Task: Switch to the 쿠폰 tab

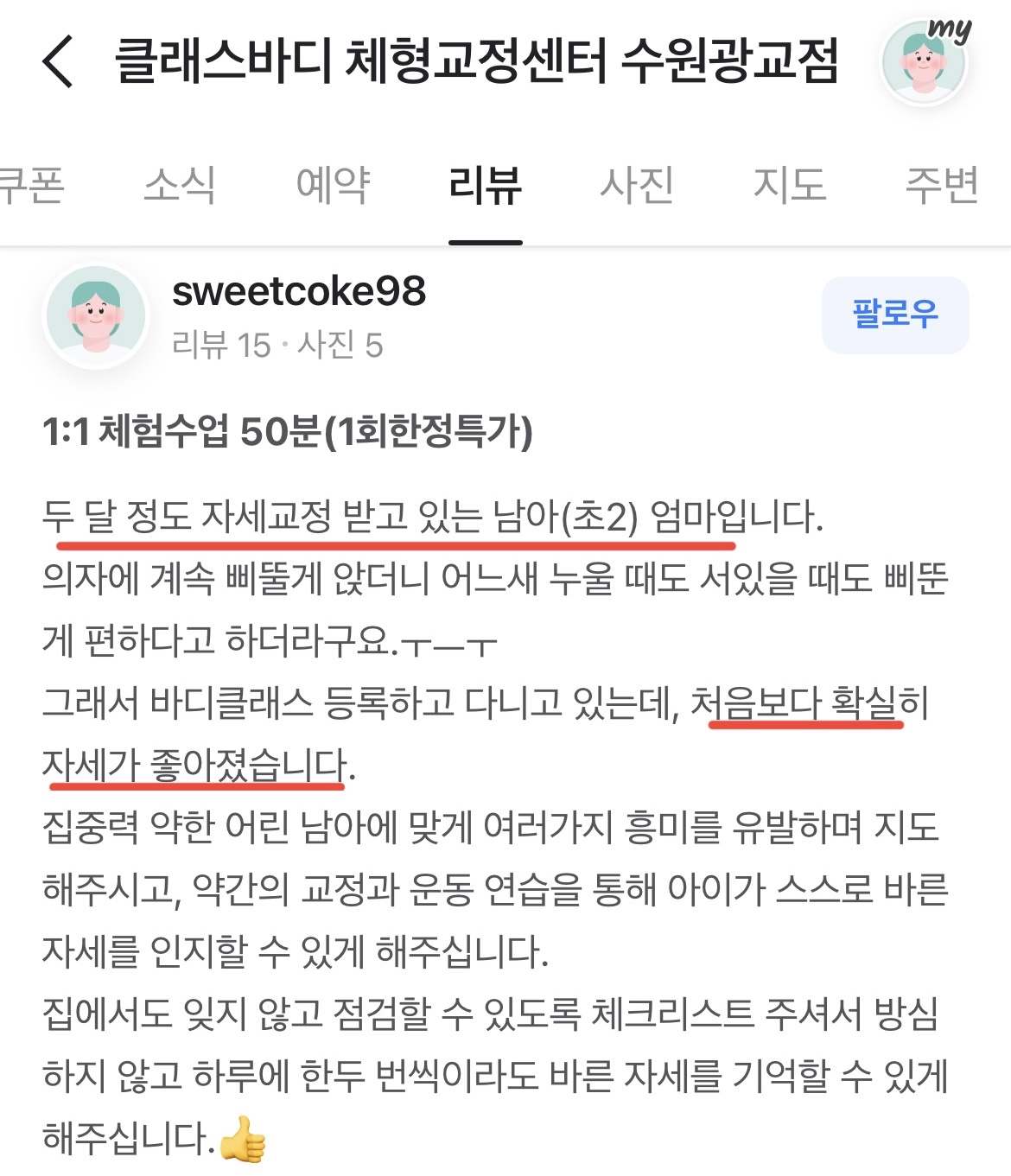Action: (x=32, y=185)
